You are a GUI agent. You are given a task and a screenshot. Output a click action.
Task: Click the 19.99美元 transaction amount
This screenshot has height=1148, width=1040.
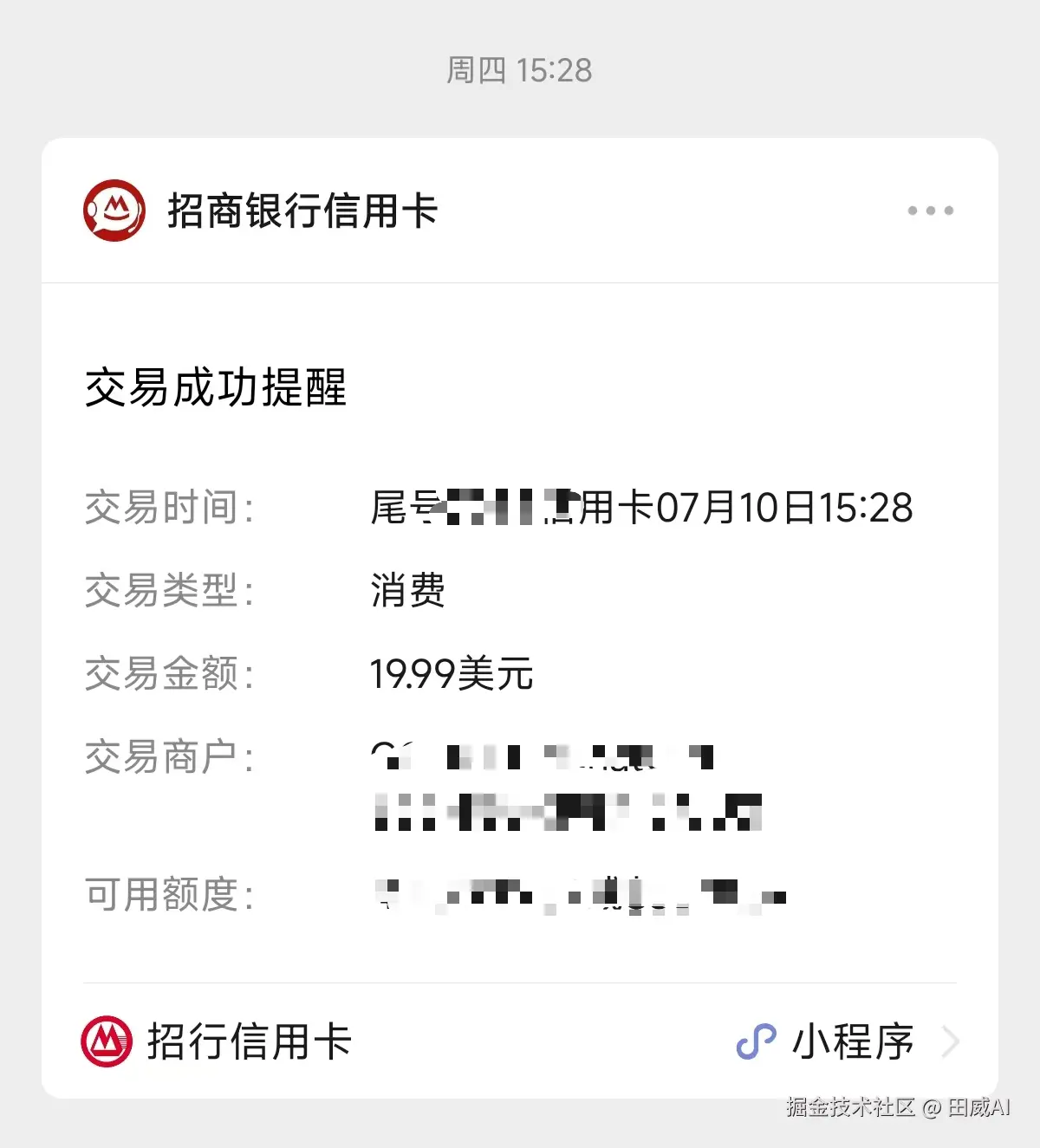pyautogui.click(x=450, y=674)
